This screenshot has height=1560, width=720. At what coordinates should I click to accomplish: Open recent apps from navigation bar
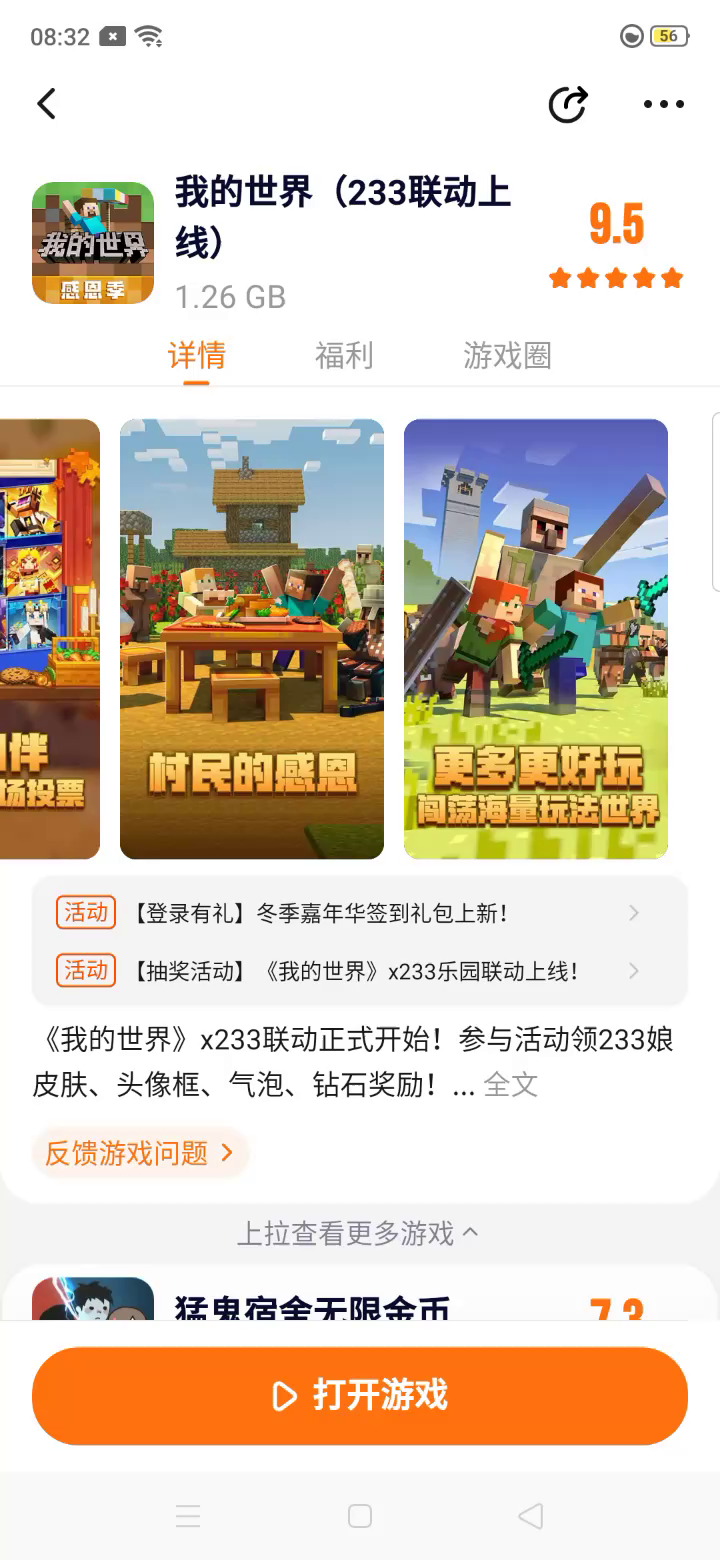pos(188,1516)
